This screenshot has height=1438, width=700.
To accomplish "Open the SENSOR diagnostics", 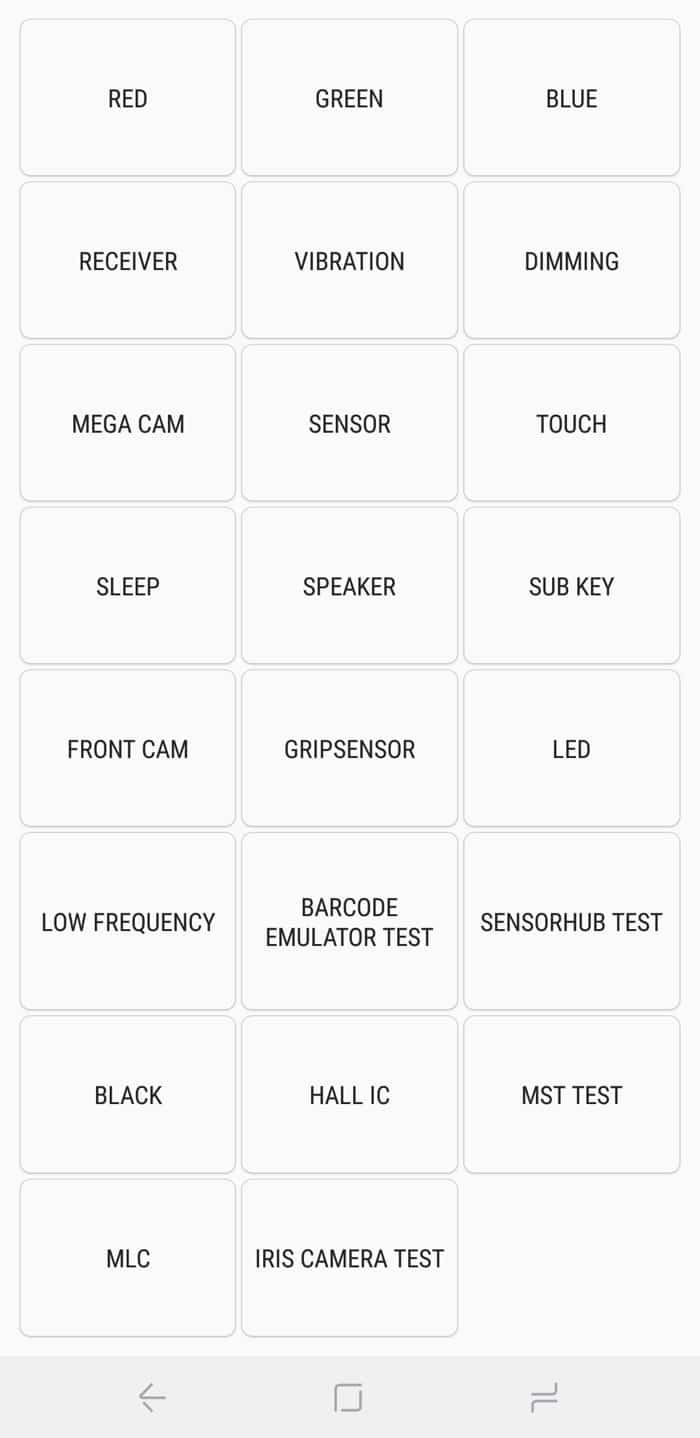I will [349, 423].
